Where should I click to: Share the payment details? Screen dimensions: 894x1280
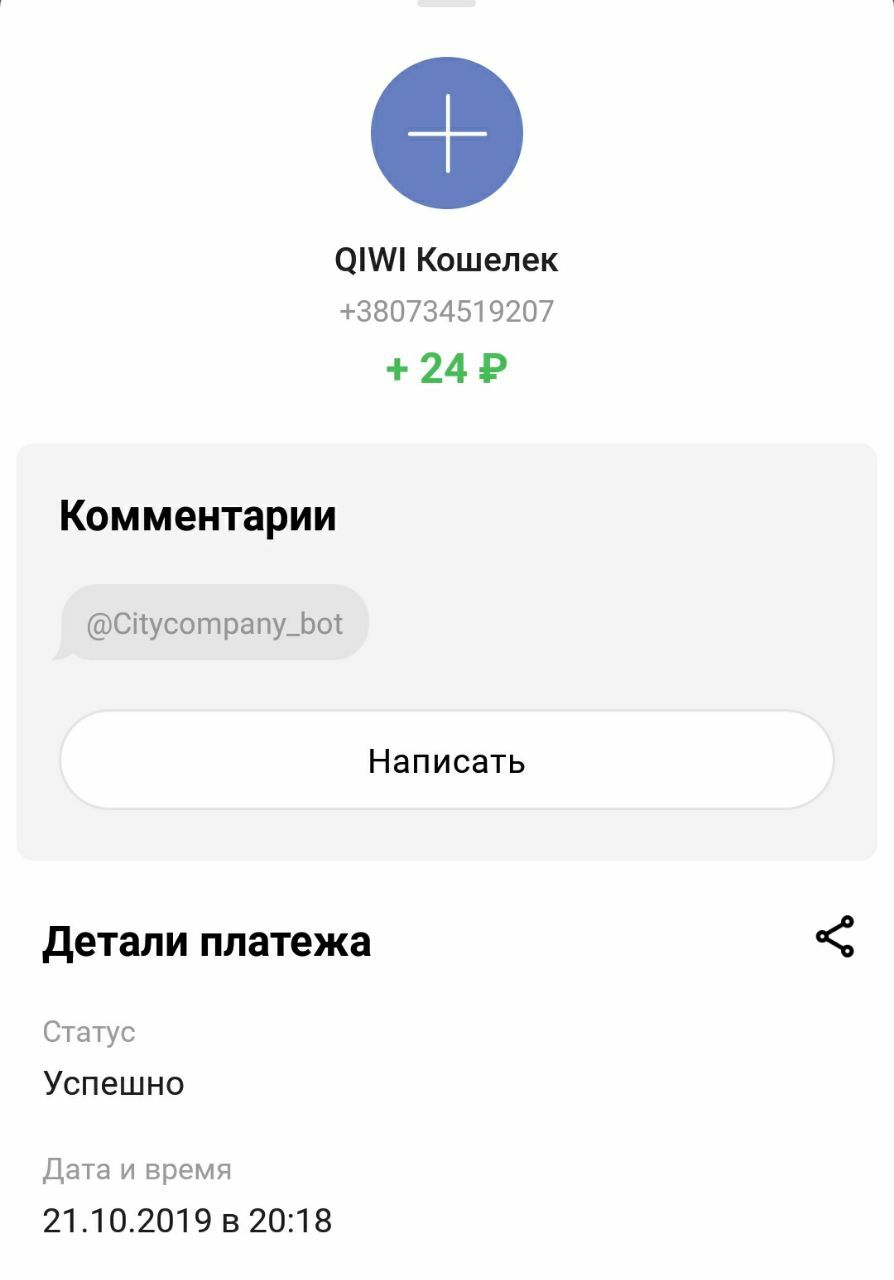(835, 937)
